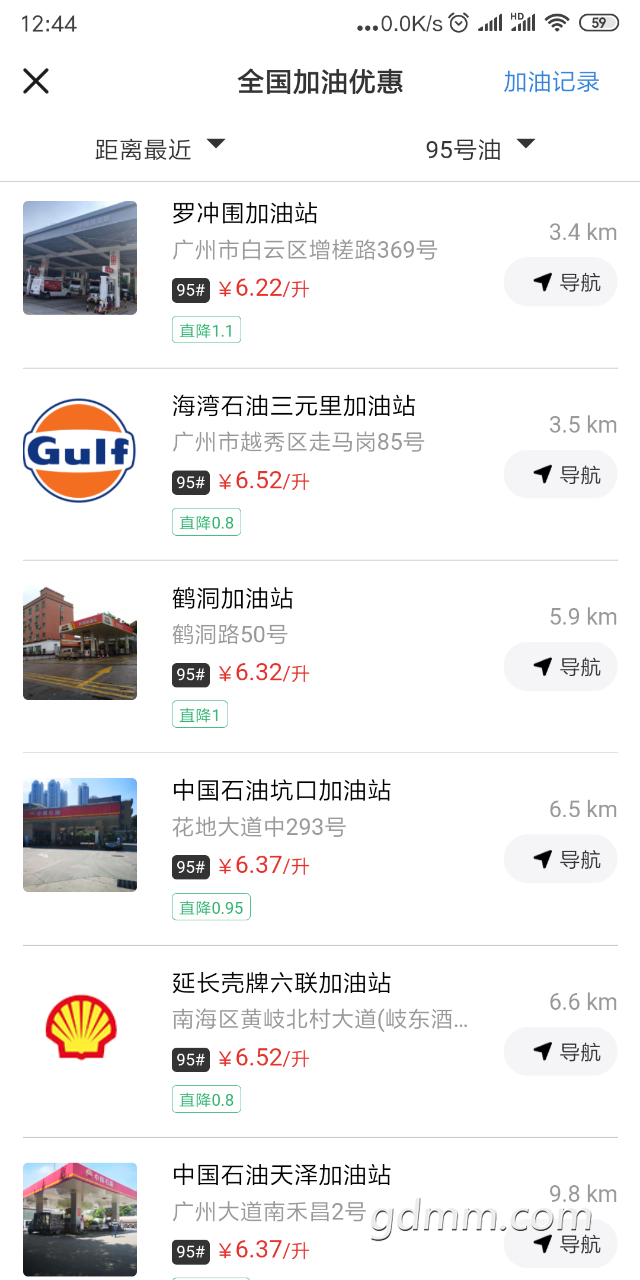Get directions to 鹤洞加油站
This screenshot has height=1280, width=640.
pos(560,667)
